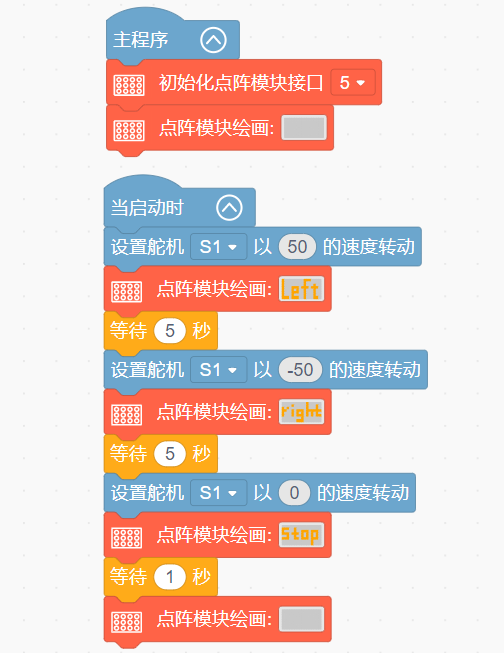Open the S1 dropdown in the speed 0 block

[219, 493]
